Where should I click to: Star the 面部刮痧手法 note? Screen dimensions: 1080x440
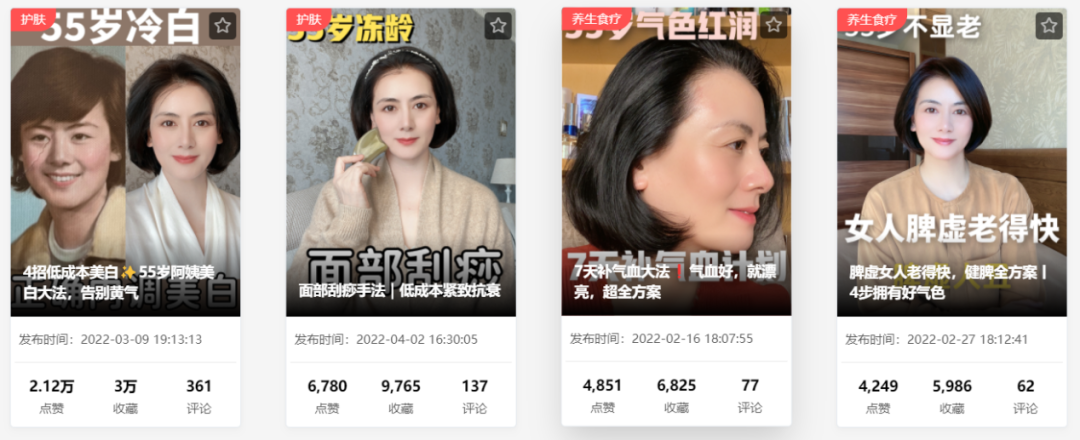click(x=497, y=27)
